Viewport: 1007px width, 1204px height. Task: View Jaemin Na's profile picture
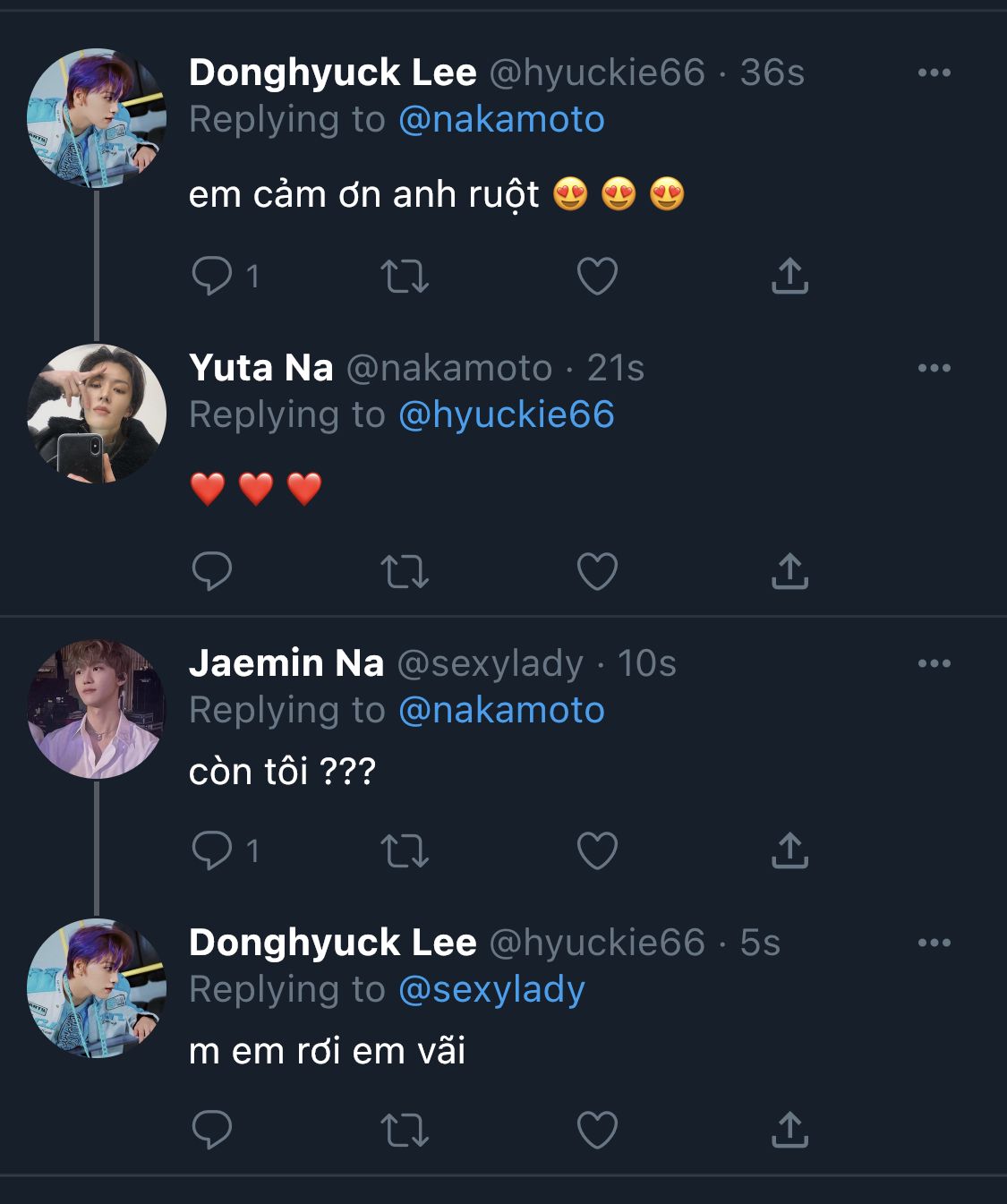point(97,708)
